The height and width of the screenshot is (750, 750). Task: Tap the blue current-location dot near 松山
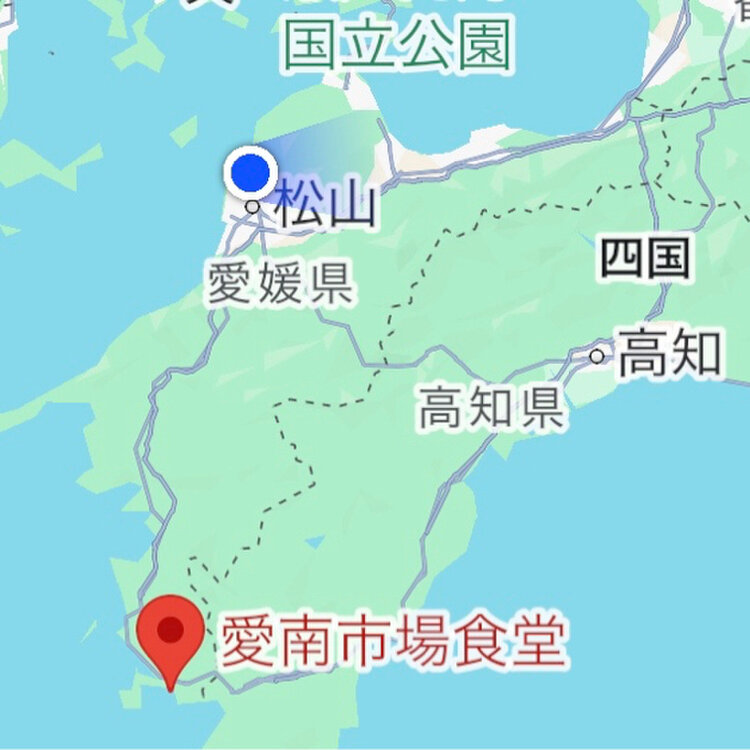point(251,173)
